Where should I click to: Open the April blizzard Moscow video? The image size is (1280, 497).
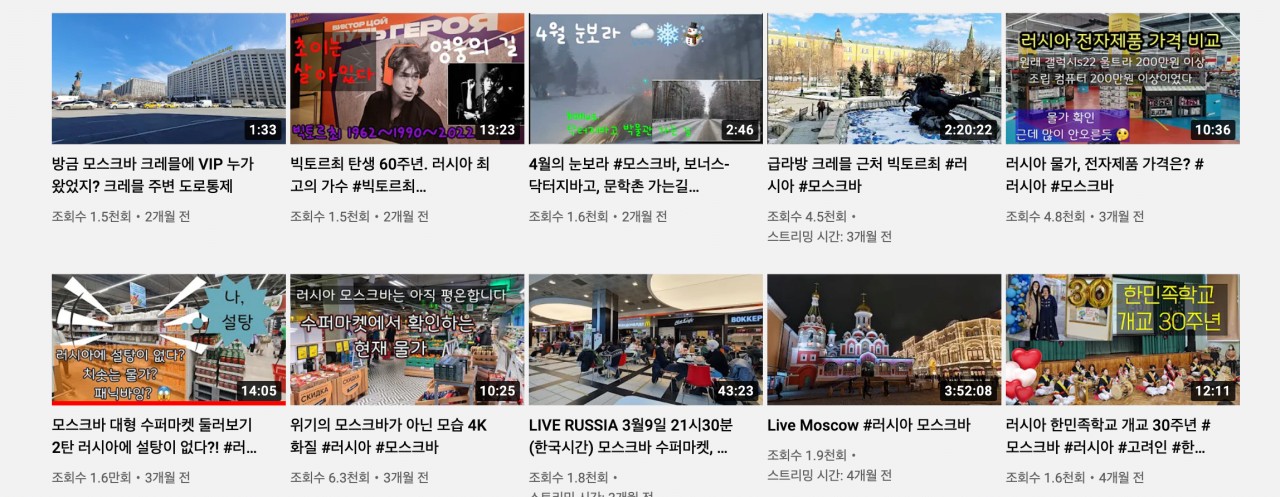tap(645, 78)
